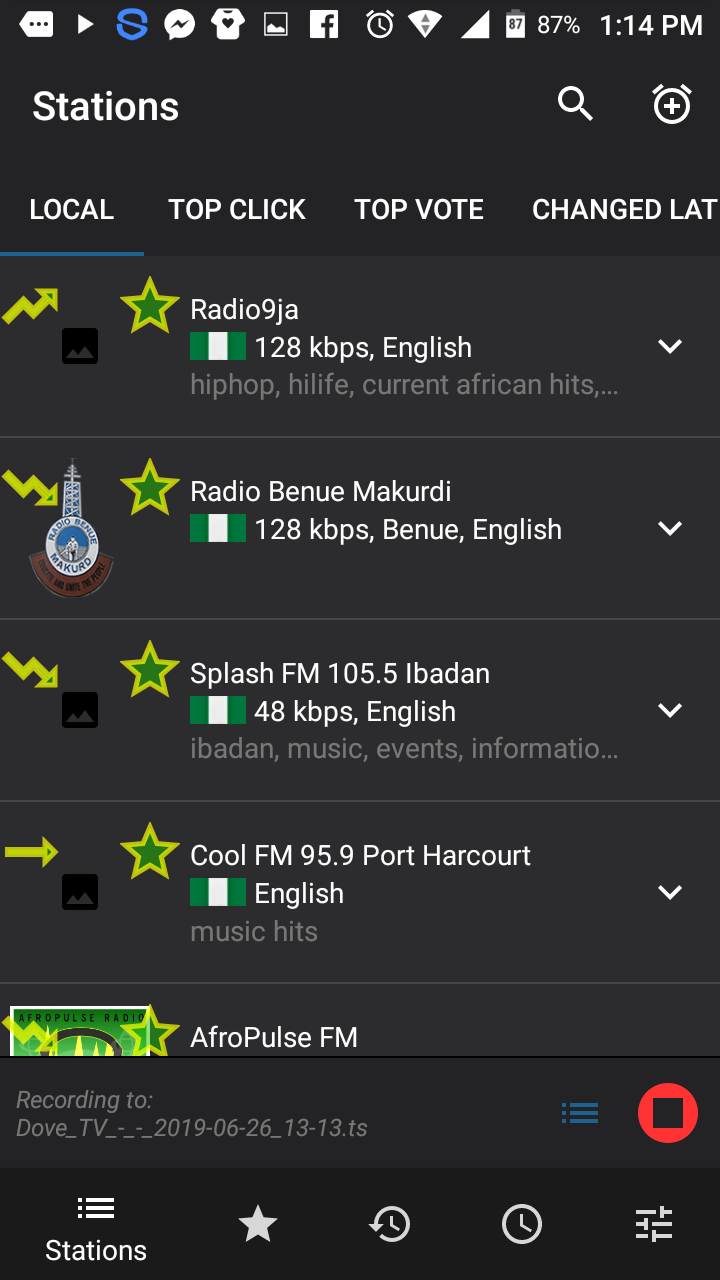Image resolution: width=720 pixels, height=1280 pixels.
Task: Open the Changed Lately tab
Action: click(x=624, y=209)
